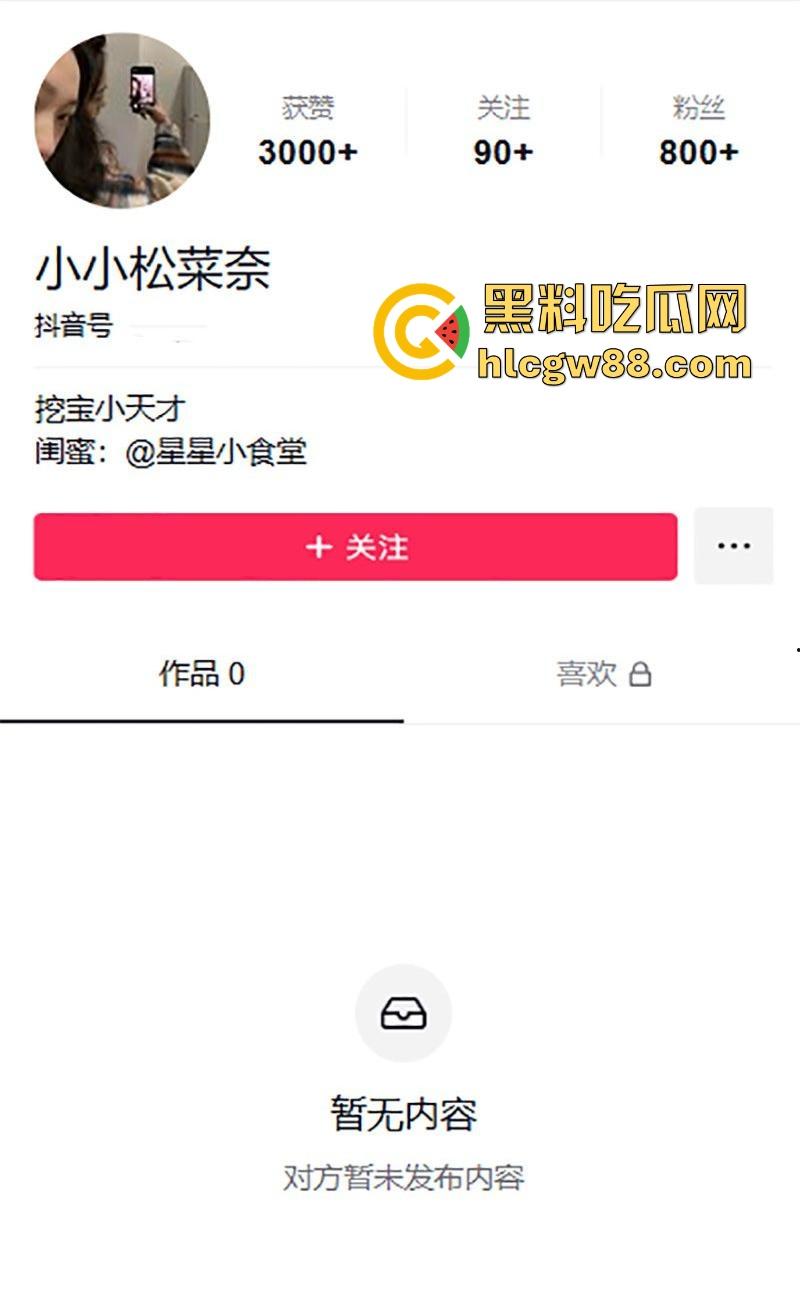Follow this user with the red 关注 button
This screenshot has height=1309, width=800.
tap(355, 547)
